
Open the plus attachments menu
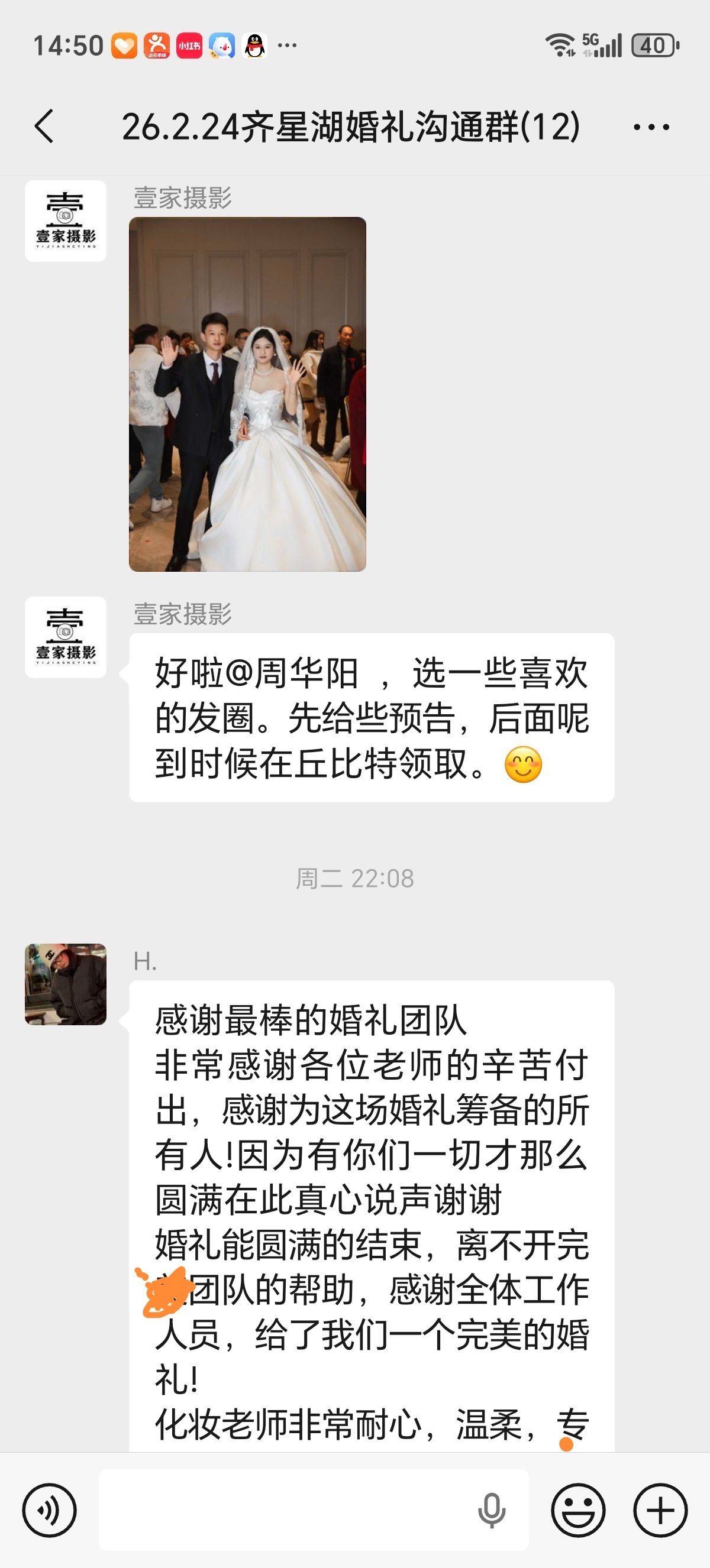point(660,1510)
